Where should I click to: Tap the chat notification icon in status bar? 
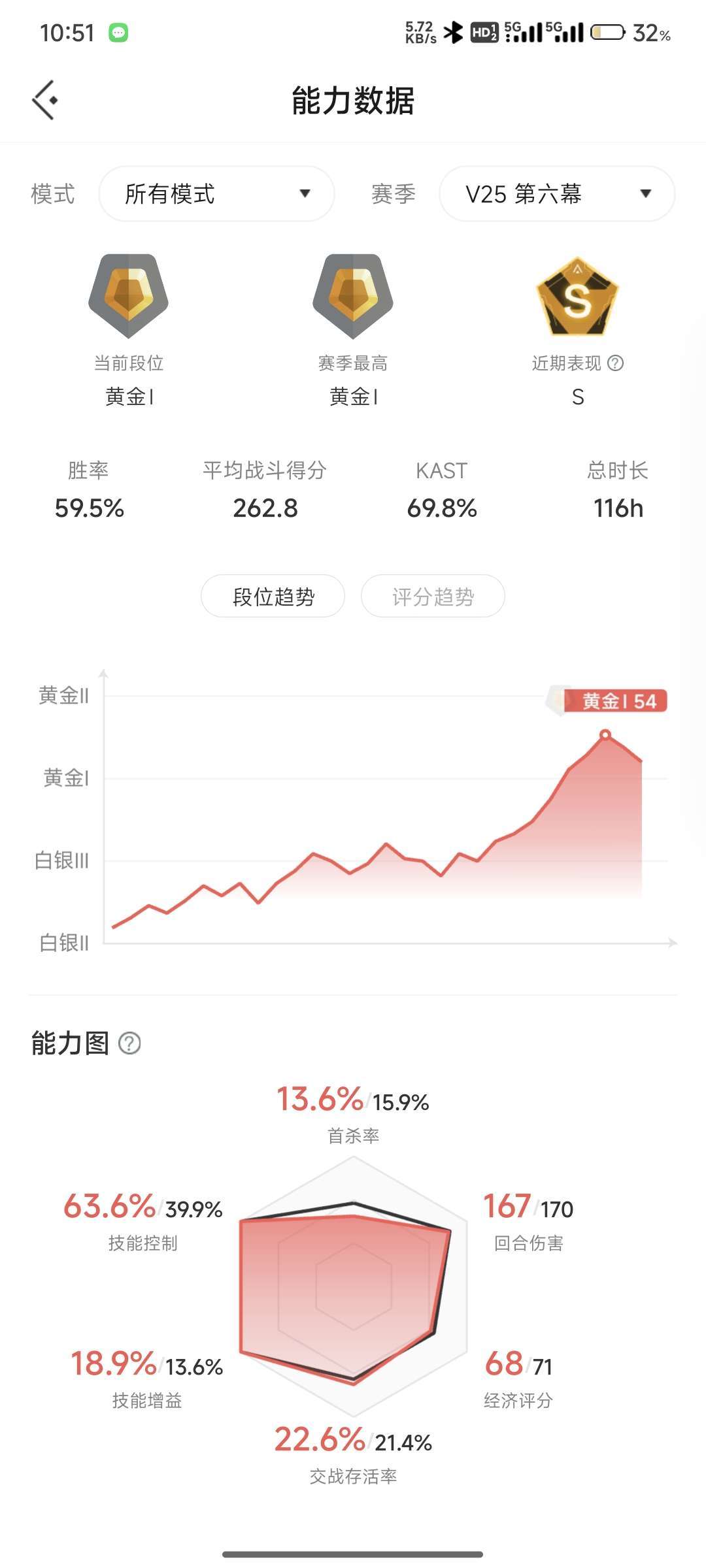(118, 31)
